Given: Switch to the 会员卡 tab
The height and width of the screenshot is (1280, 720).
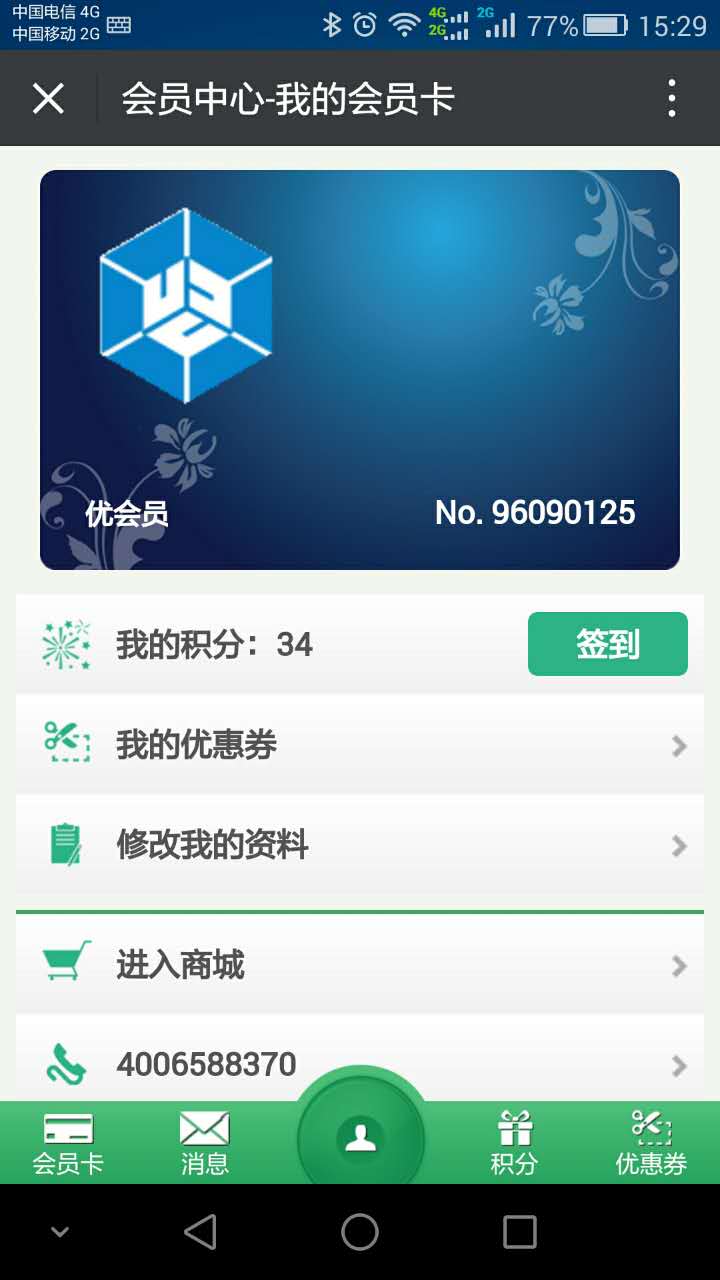Looking at the screenshot, I should point(68,1143).
